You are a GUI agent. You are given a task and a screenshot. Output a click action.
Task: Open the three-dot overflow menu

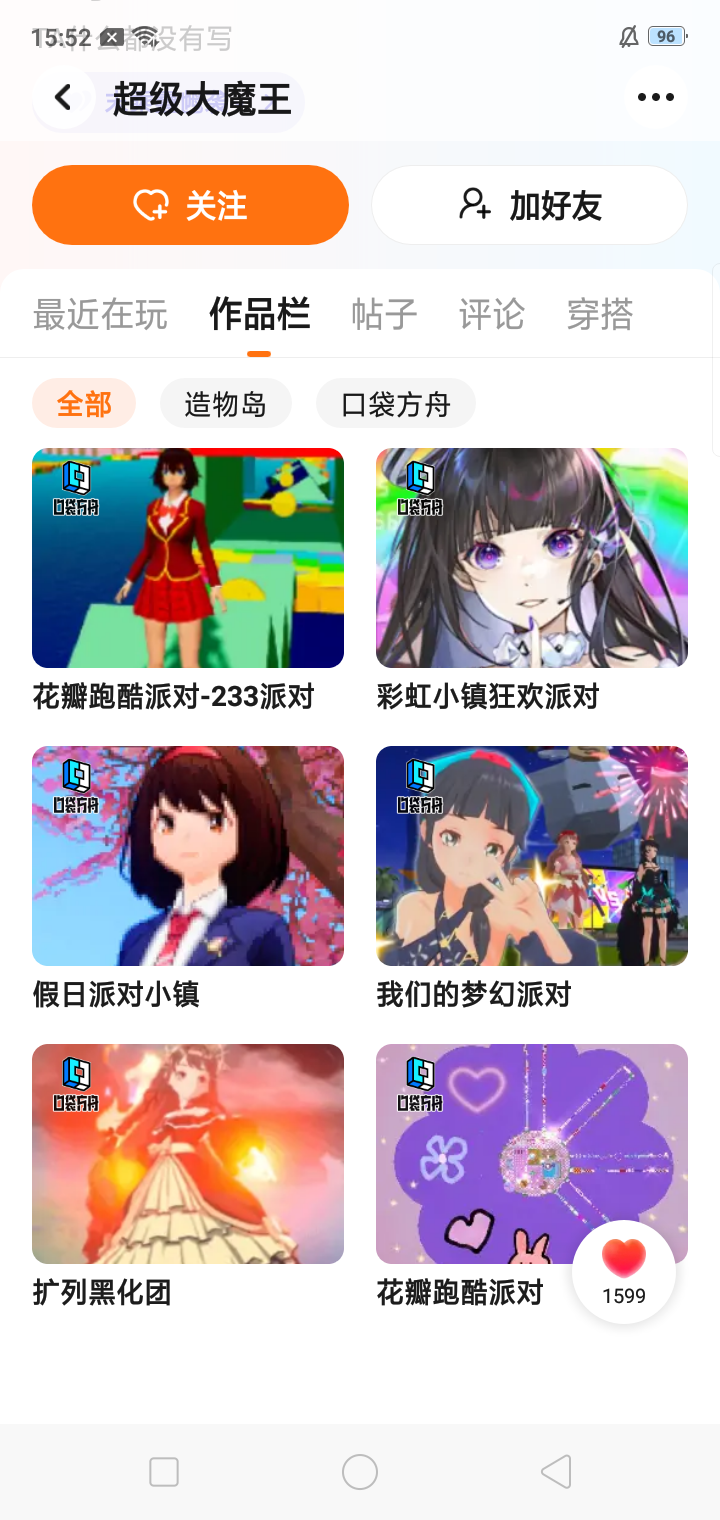[x=655, y=98]
